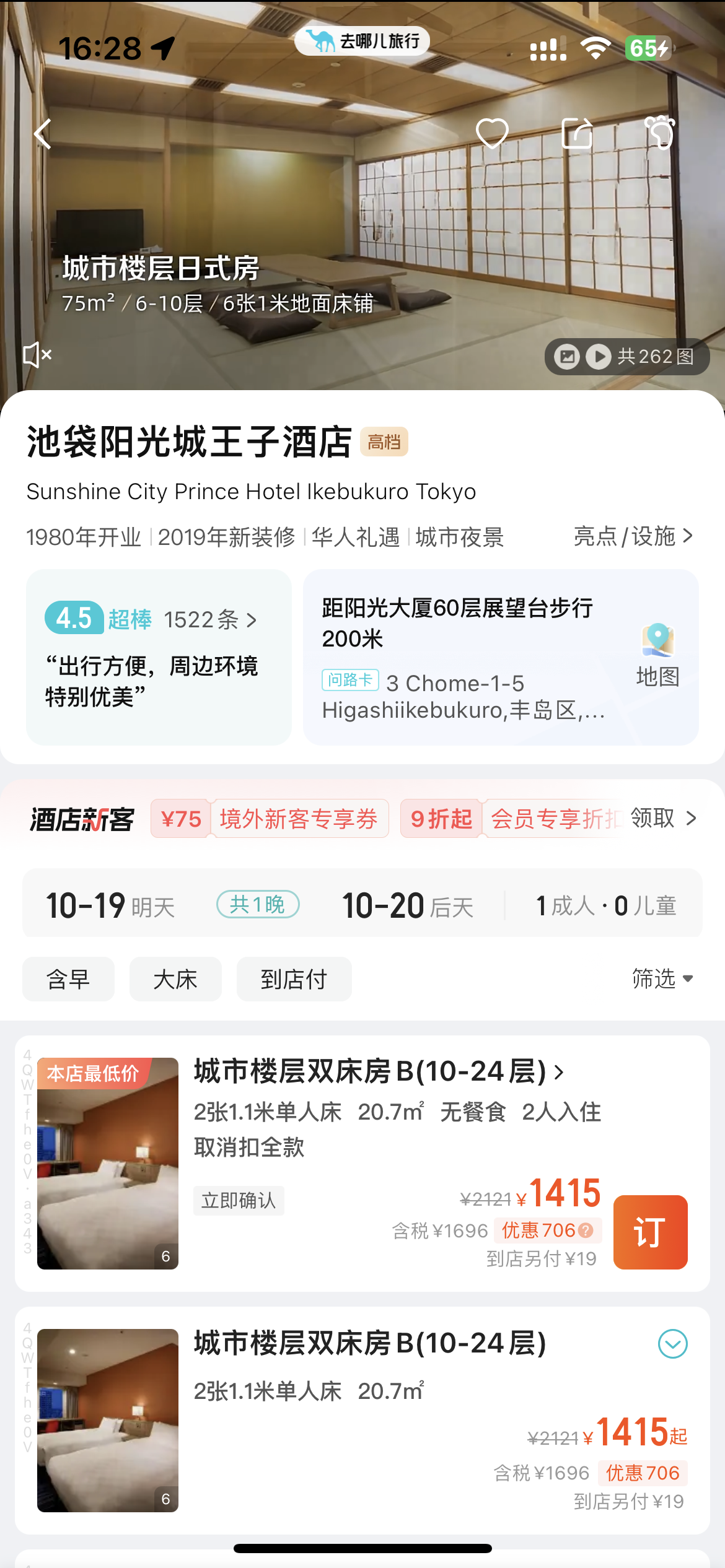Apply the 含早 filter chip

[68, 979]
